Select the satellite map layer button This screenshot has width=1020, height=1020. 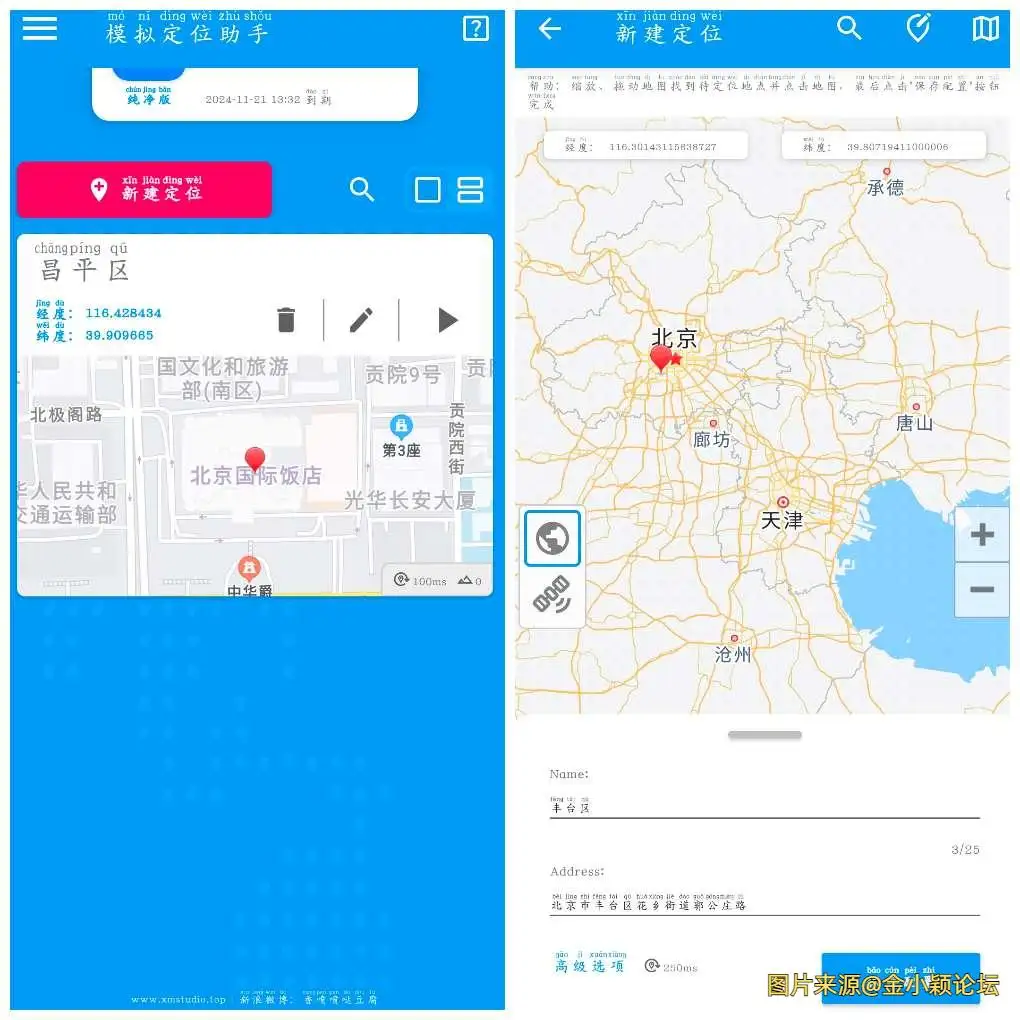click(x=552, y=596)
